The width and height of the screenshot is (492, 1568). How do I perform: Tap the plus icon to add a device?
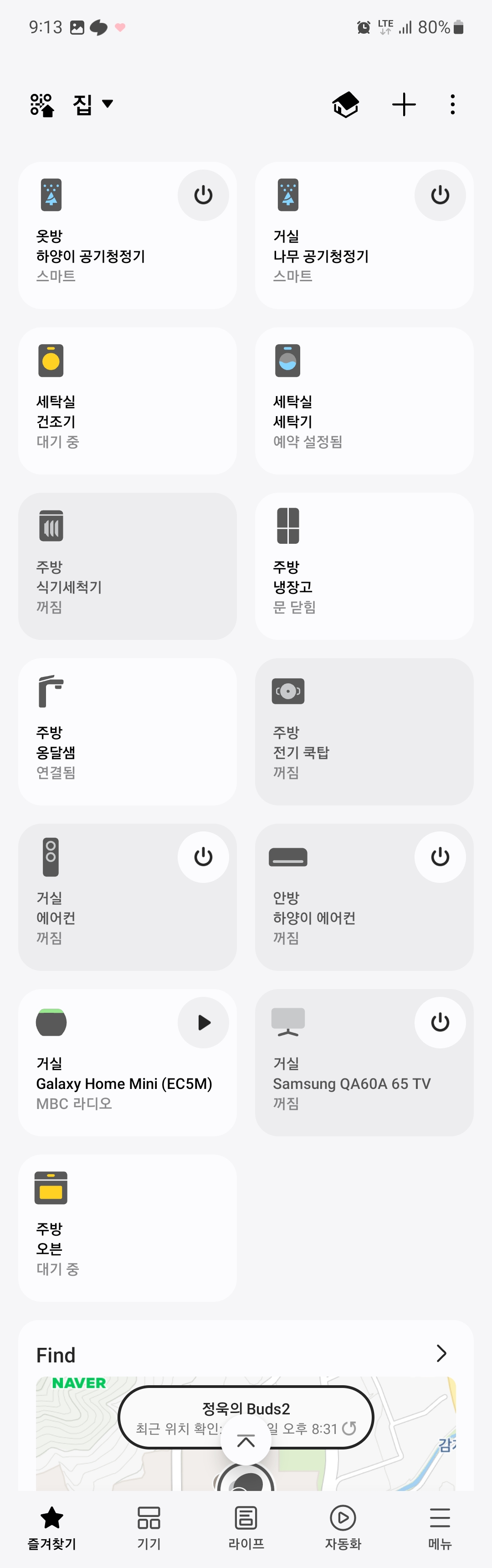tap(404, 105)
